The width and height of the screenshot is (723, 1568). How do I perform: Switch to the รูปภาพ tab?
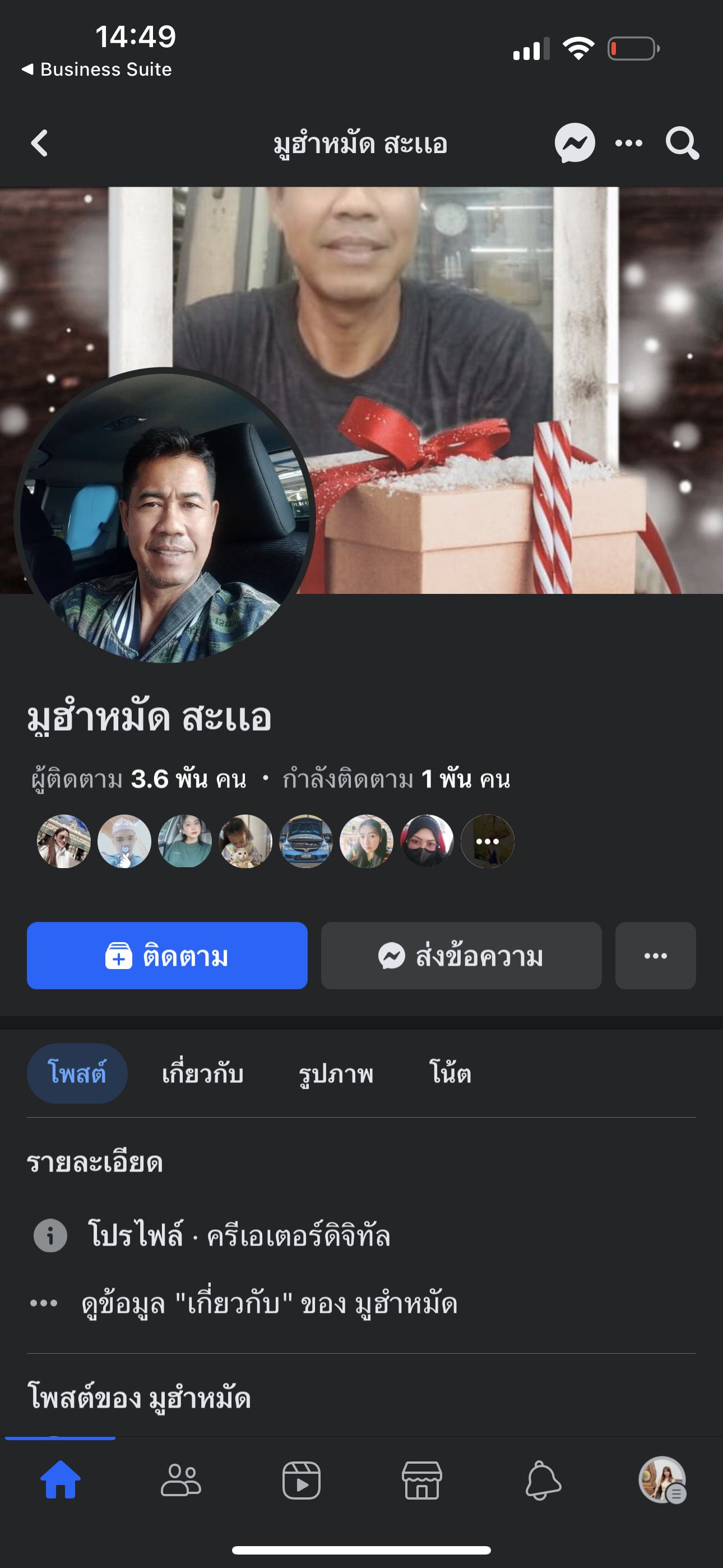336,1073
